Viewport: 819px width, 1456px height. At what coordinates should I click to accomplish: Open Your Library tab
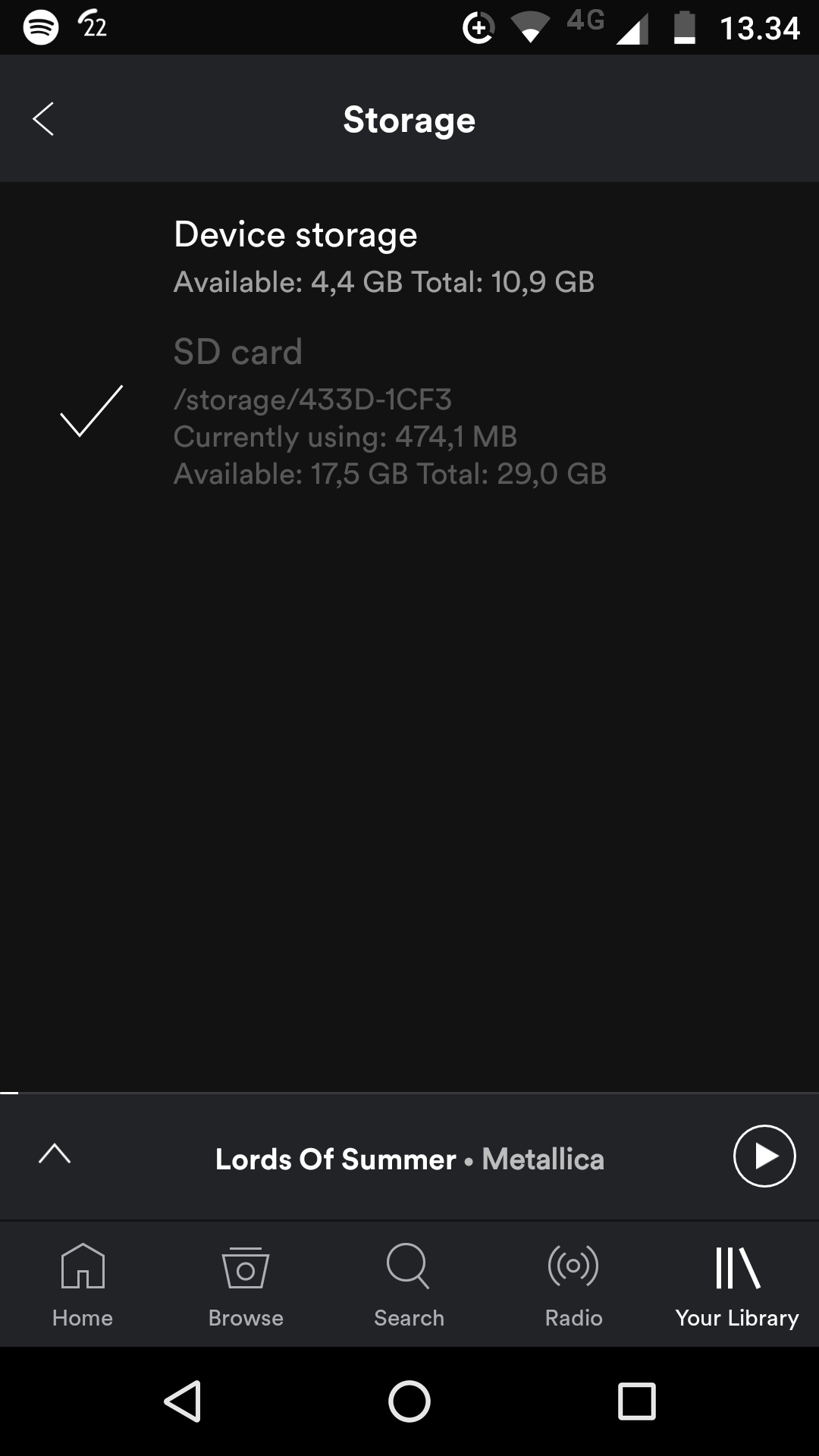tap(737, 1285)
